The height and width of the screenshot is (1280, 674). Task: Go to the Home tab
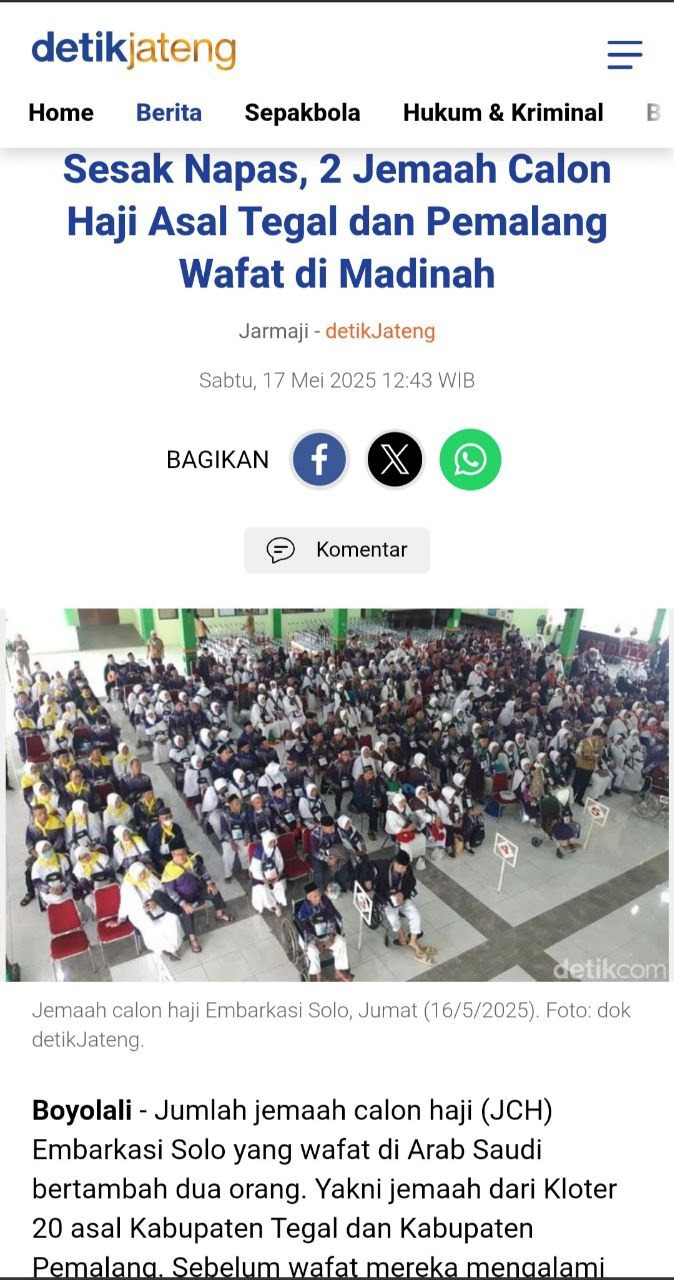tap(61, 113)
